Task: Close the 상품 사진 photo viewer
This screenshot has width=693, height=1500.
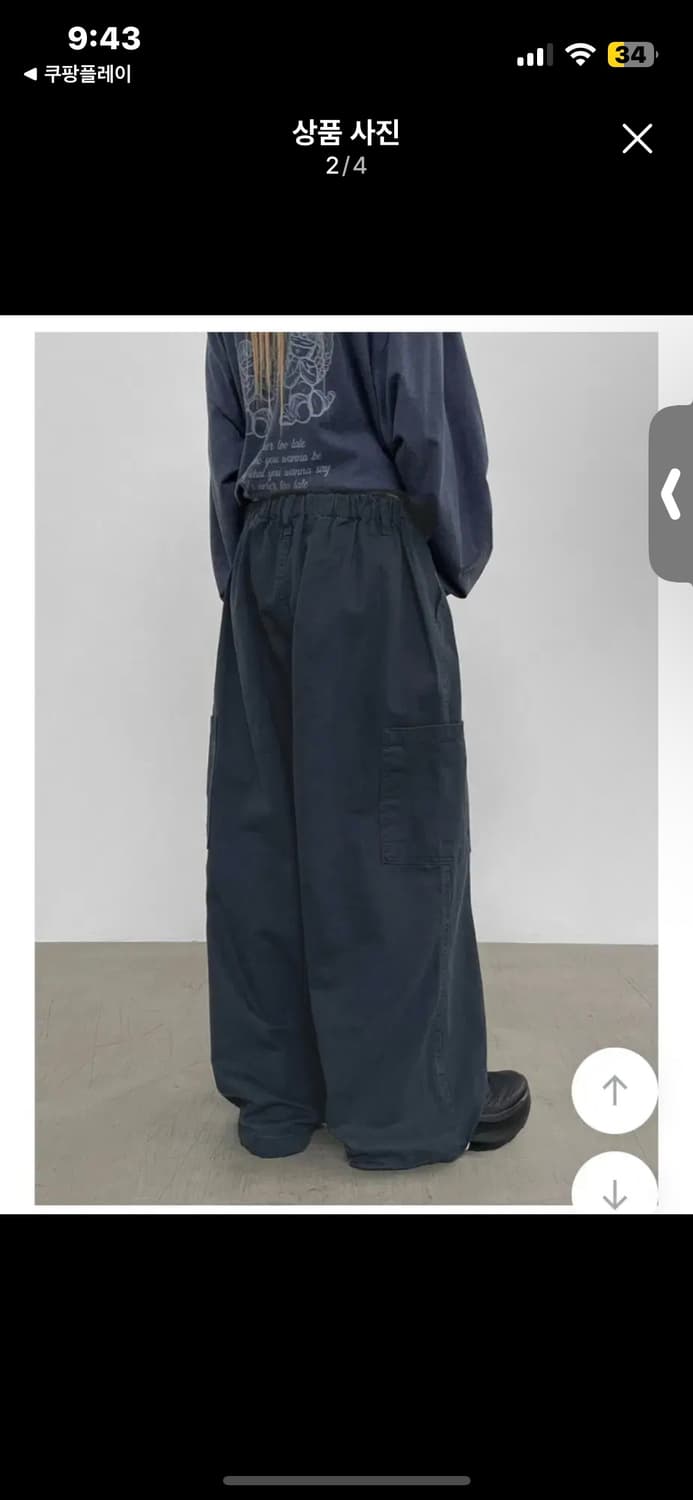Action: (637, 139)
